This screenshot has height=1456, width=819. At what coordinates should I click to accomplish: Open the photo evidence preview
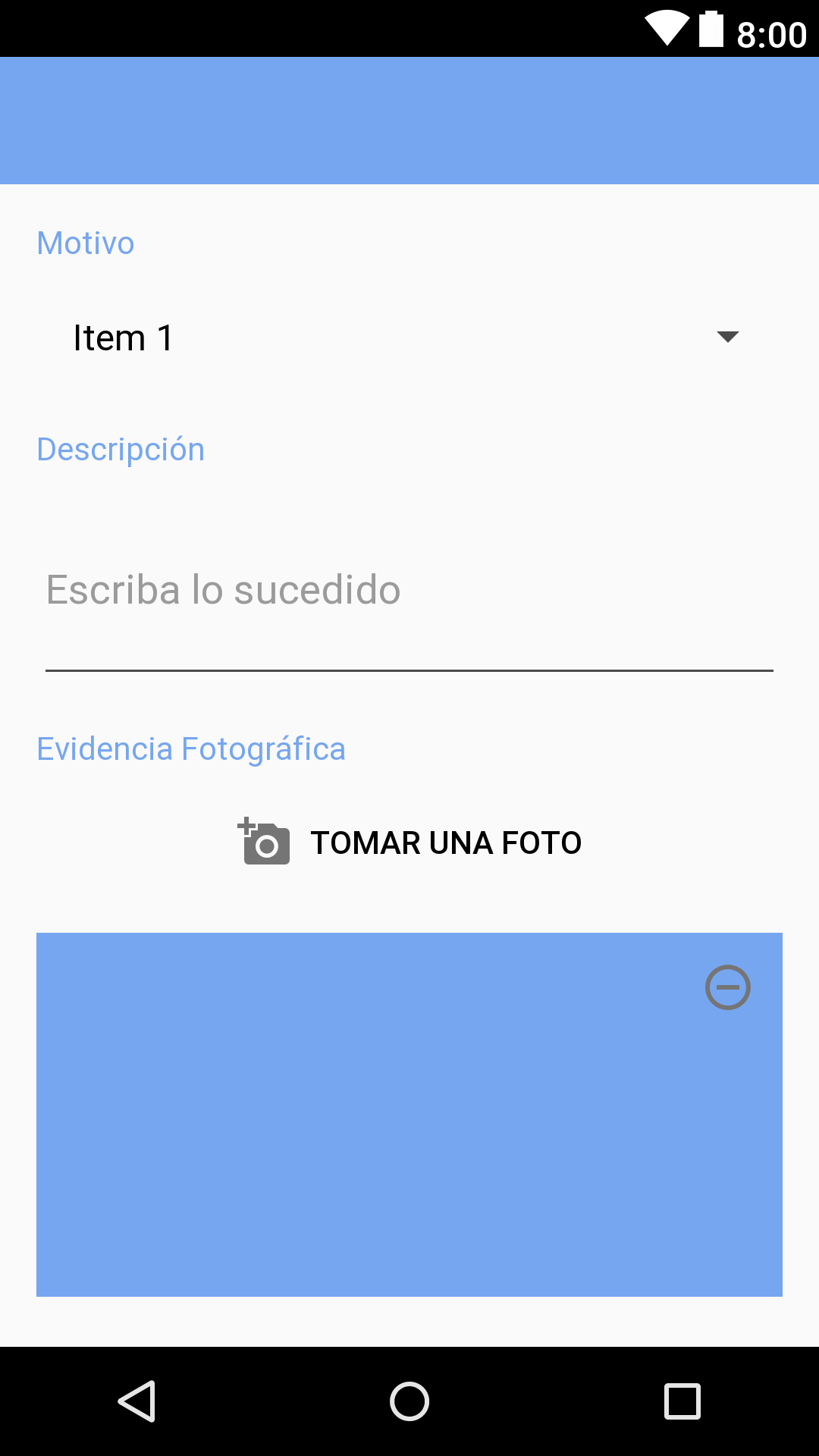[x=409, y=1115]
